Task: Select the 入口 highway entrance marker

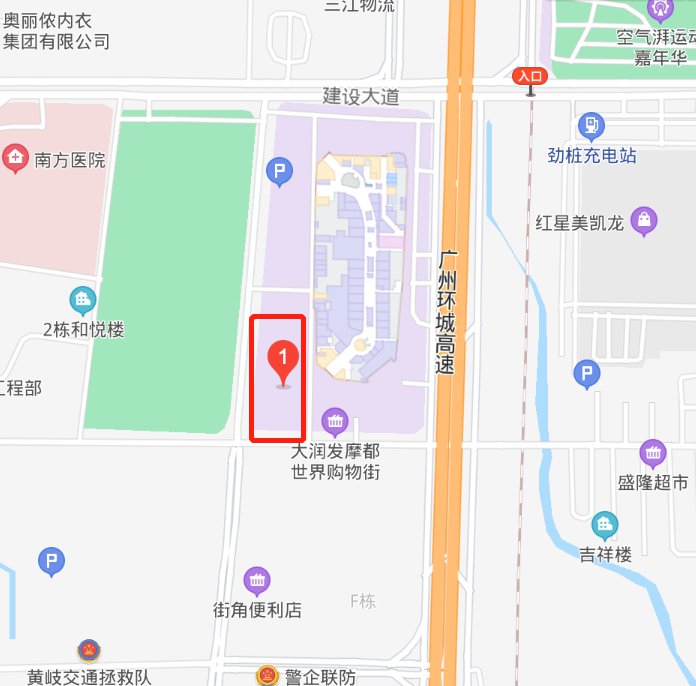Action: 529,76
